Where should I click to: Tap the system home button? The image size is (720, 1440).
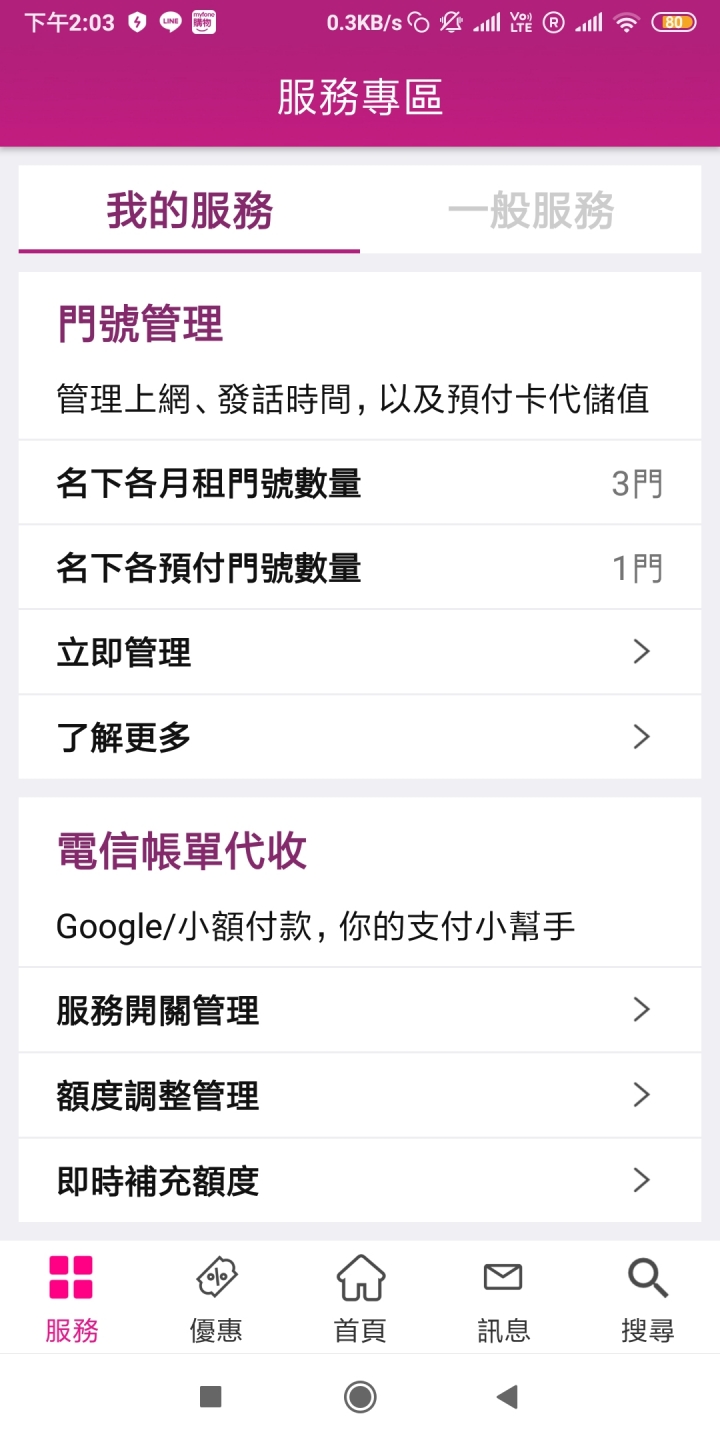point(360,1397)
